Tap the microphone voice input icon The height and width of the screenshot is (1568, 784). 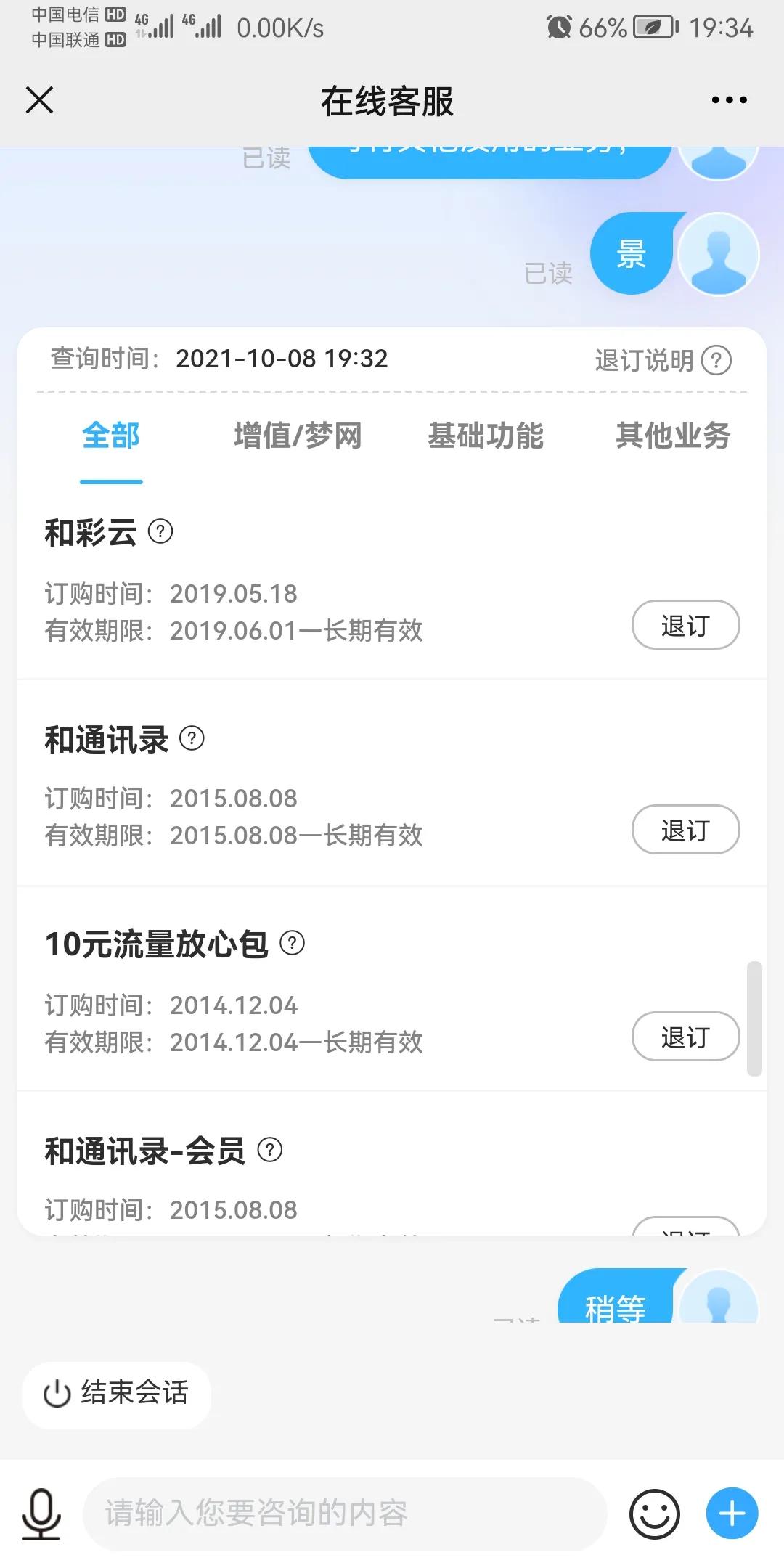click(41, 1514)
